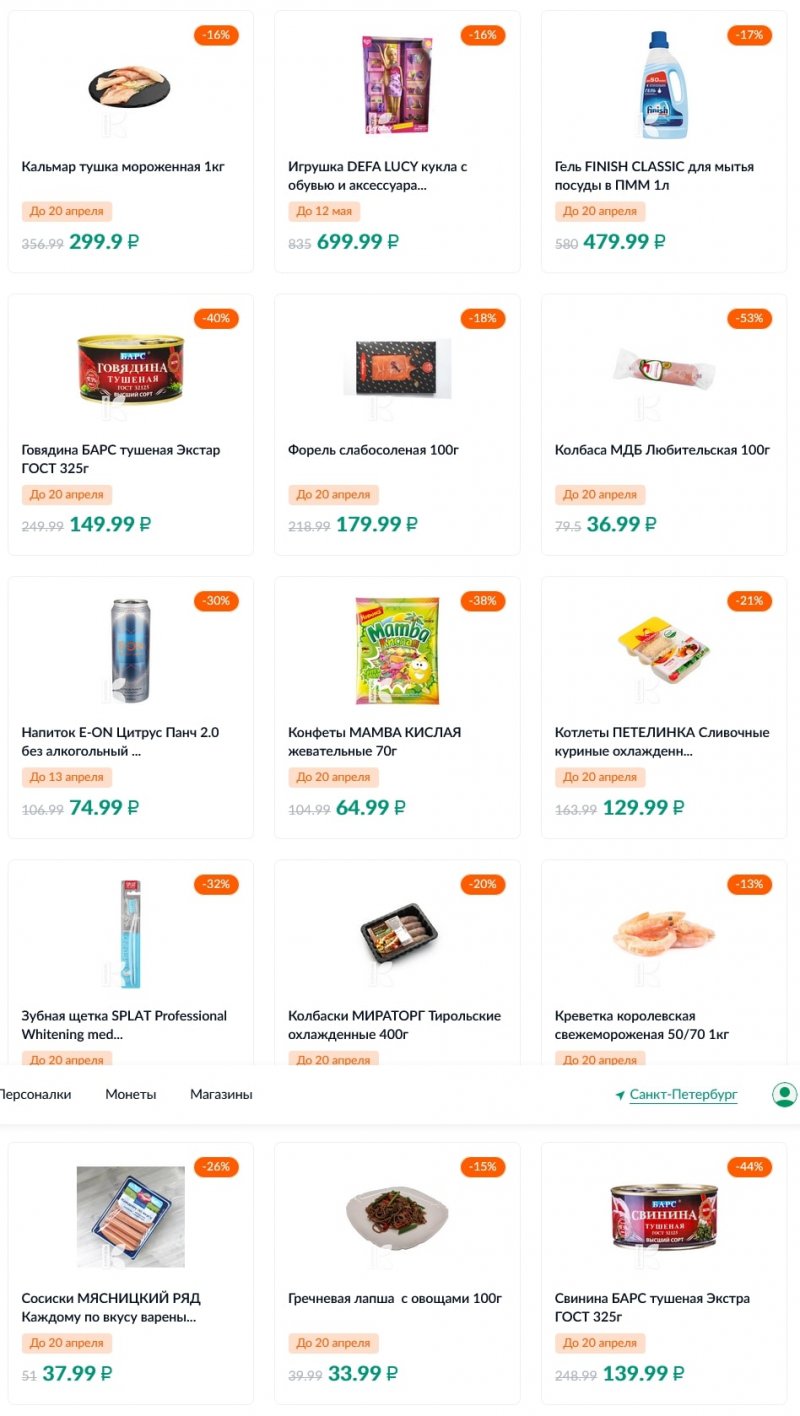
Task: View the Напиток E-ON Цитрус Панч item
Action: click(130, 706)
